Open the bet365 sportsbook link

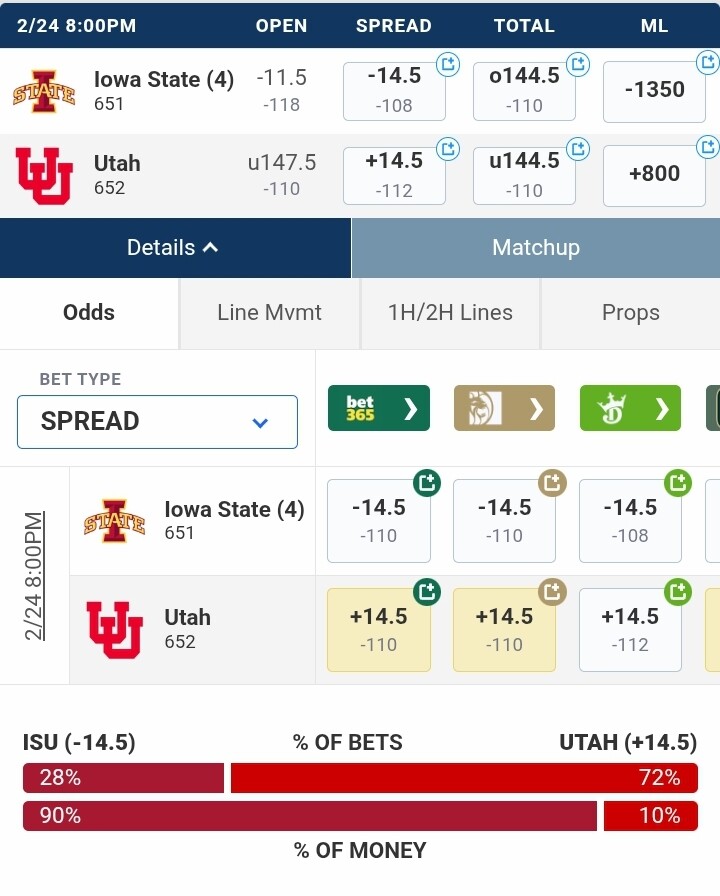(x=378, y=408)
